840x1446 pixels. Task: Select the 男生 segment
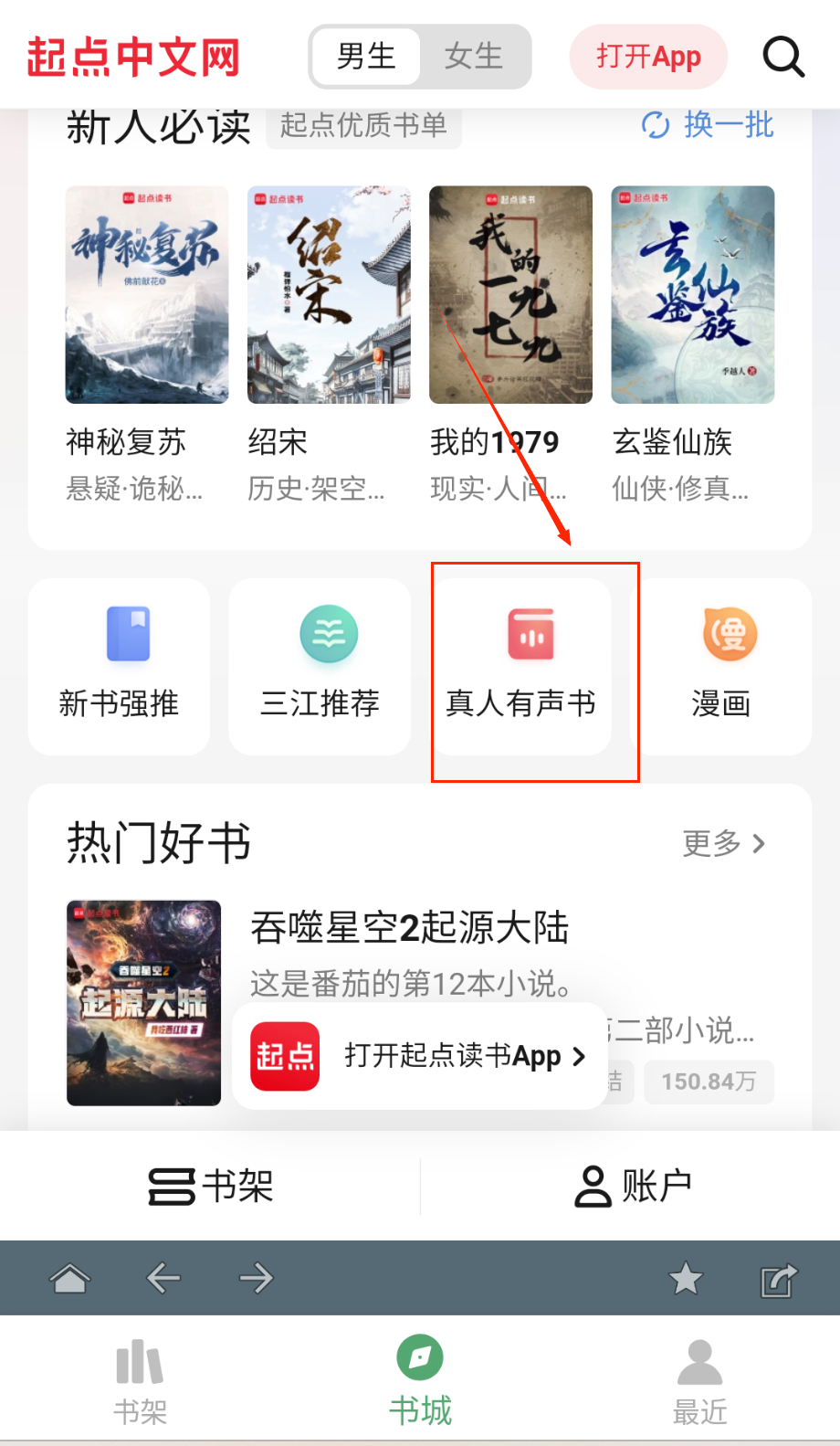tap(366, 57)
